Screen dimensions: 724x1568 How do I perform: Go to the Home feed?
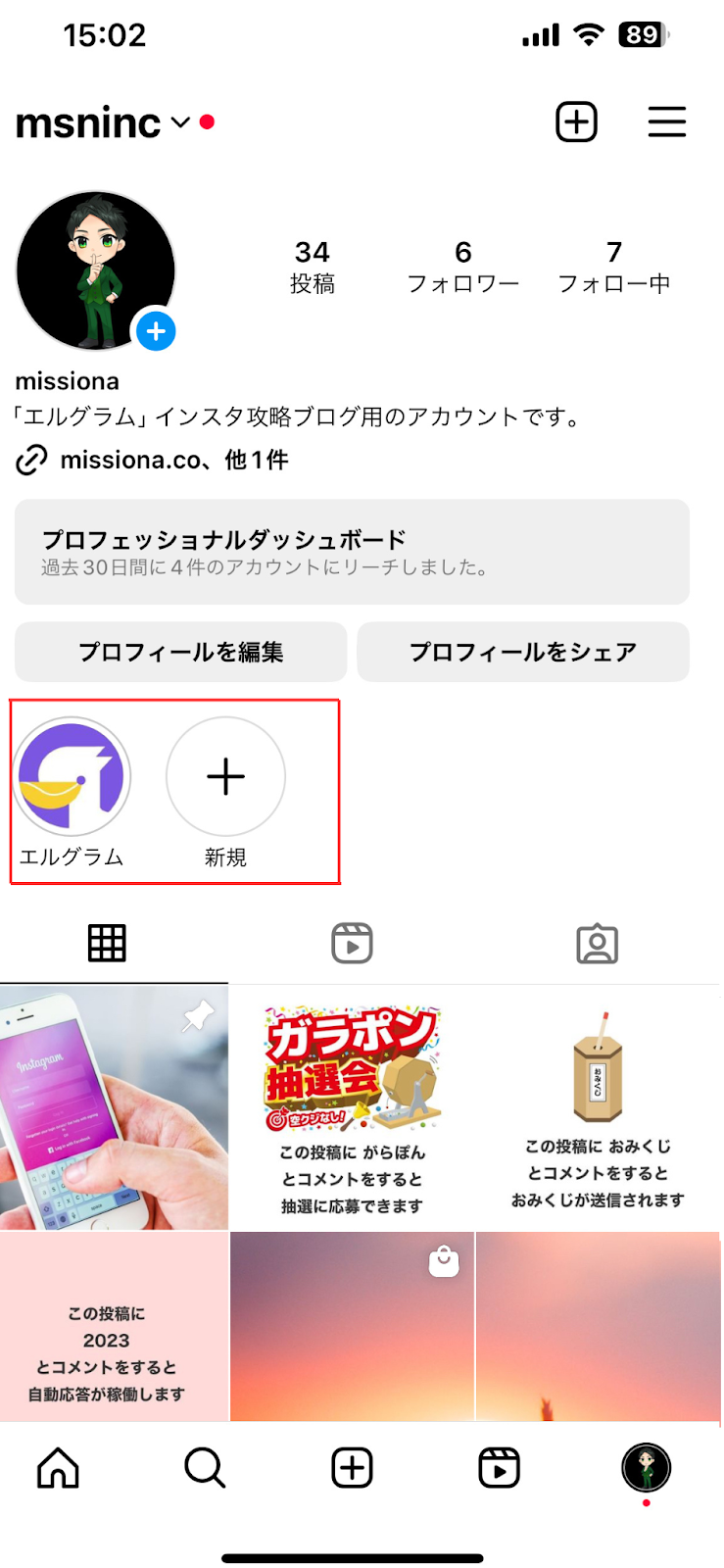click(58, 1468)
